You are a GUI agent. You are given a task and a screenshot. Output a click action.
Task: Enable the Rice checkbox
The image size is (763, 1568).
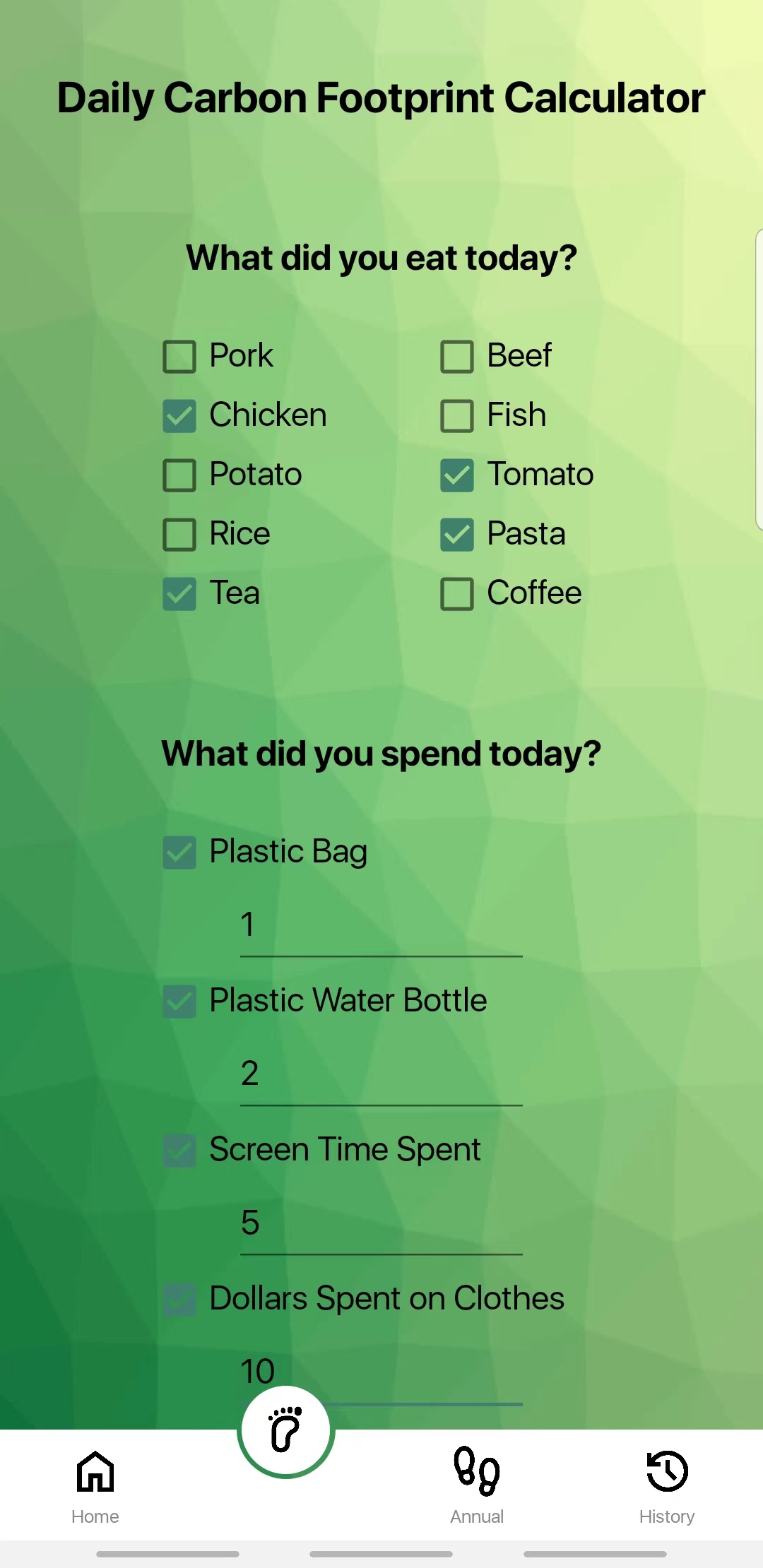point(179,535)
